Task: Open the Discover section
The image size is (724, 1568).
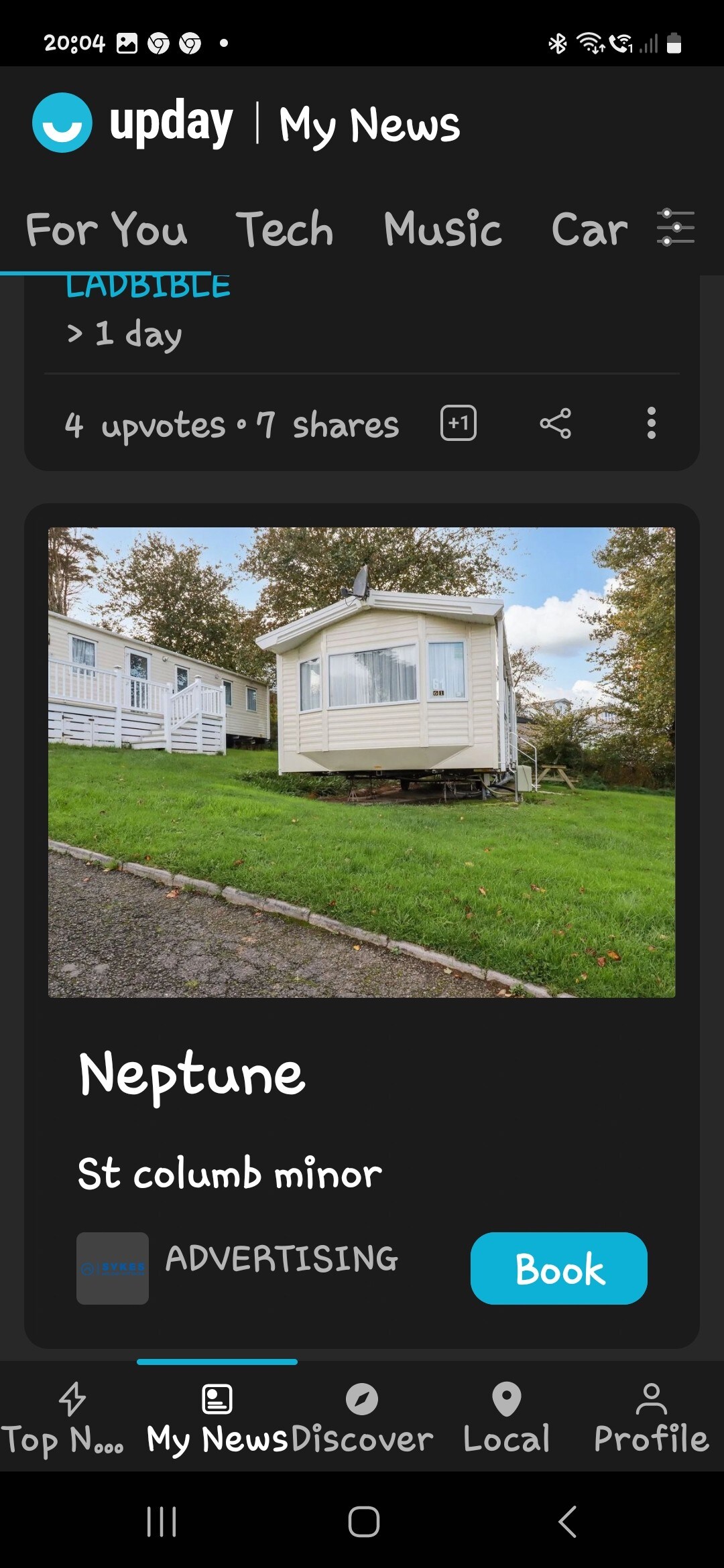Action: tap(362, 1418)
